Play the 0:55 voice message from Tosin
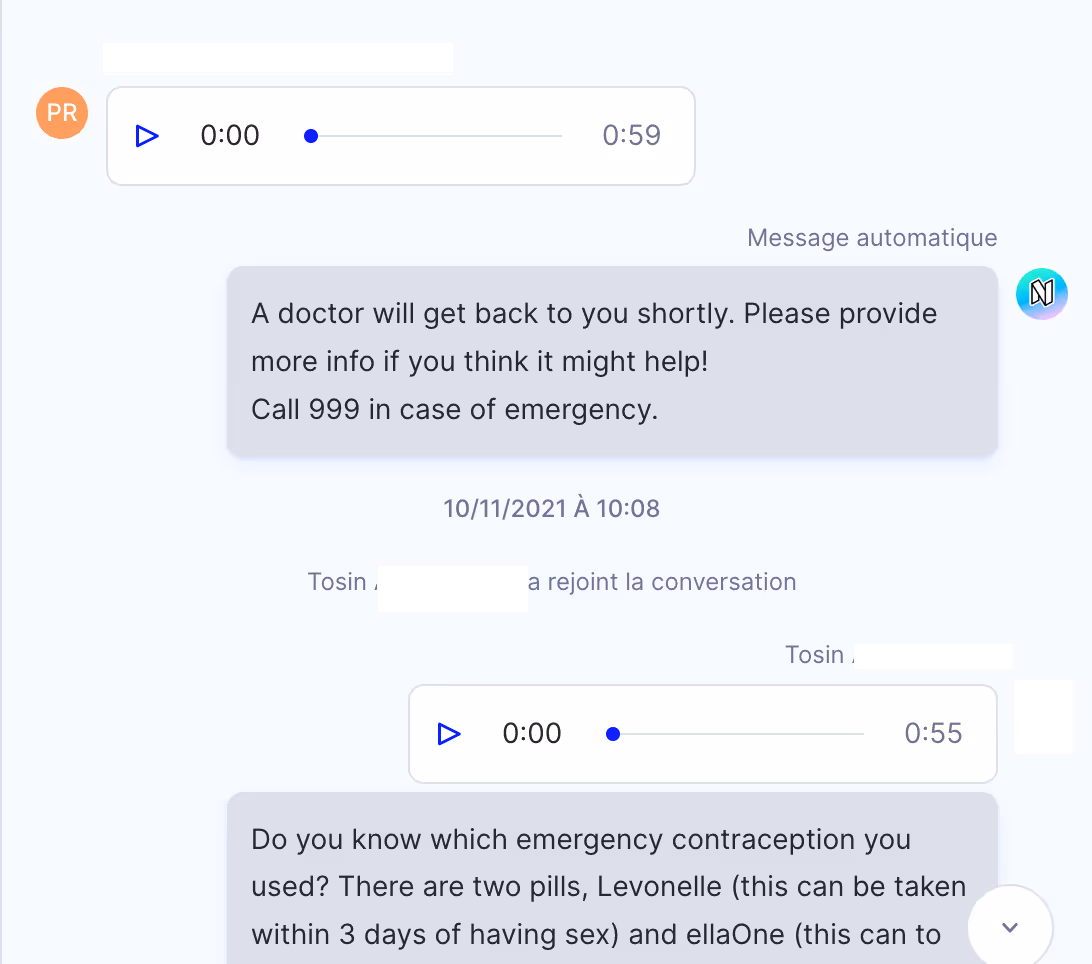1092x964 pixels. pyautogui.click(x=449, y=734)
